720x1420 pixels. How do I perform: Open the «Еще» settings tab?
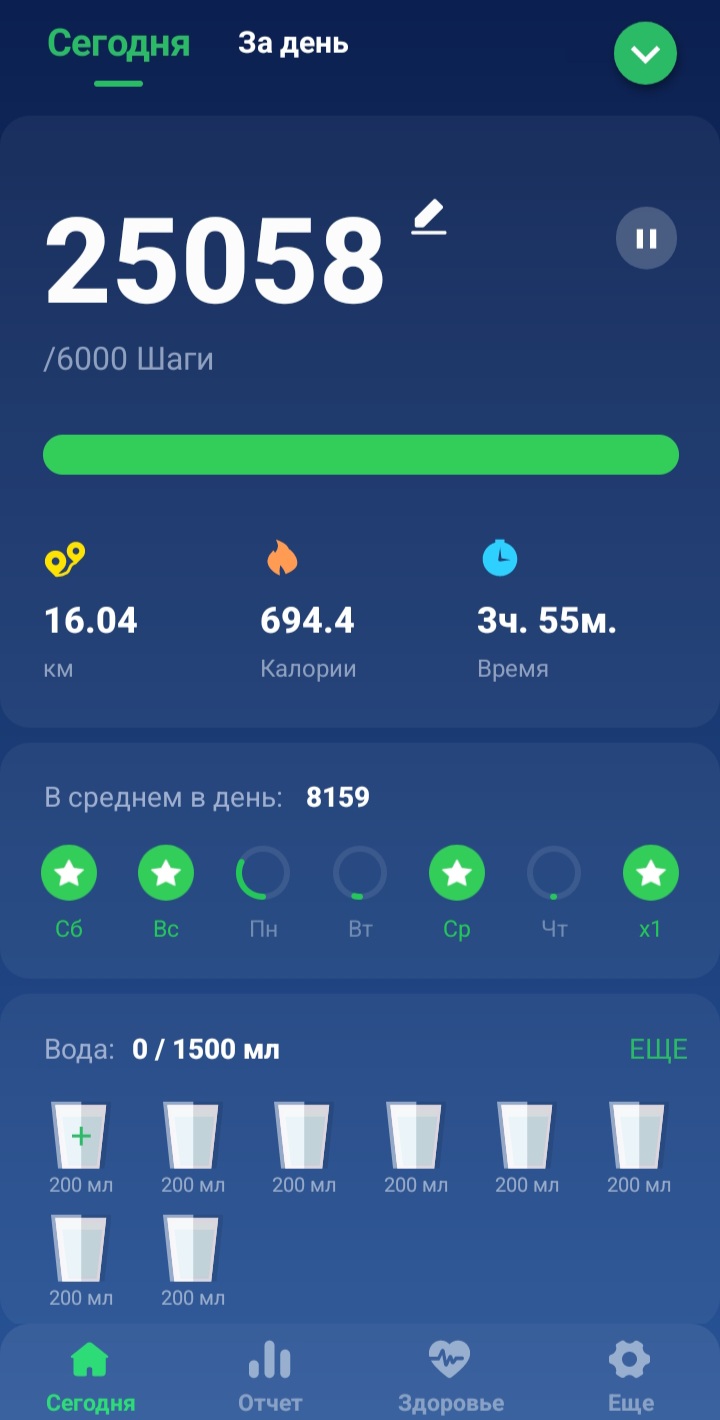click(x=631, y=1377)
